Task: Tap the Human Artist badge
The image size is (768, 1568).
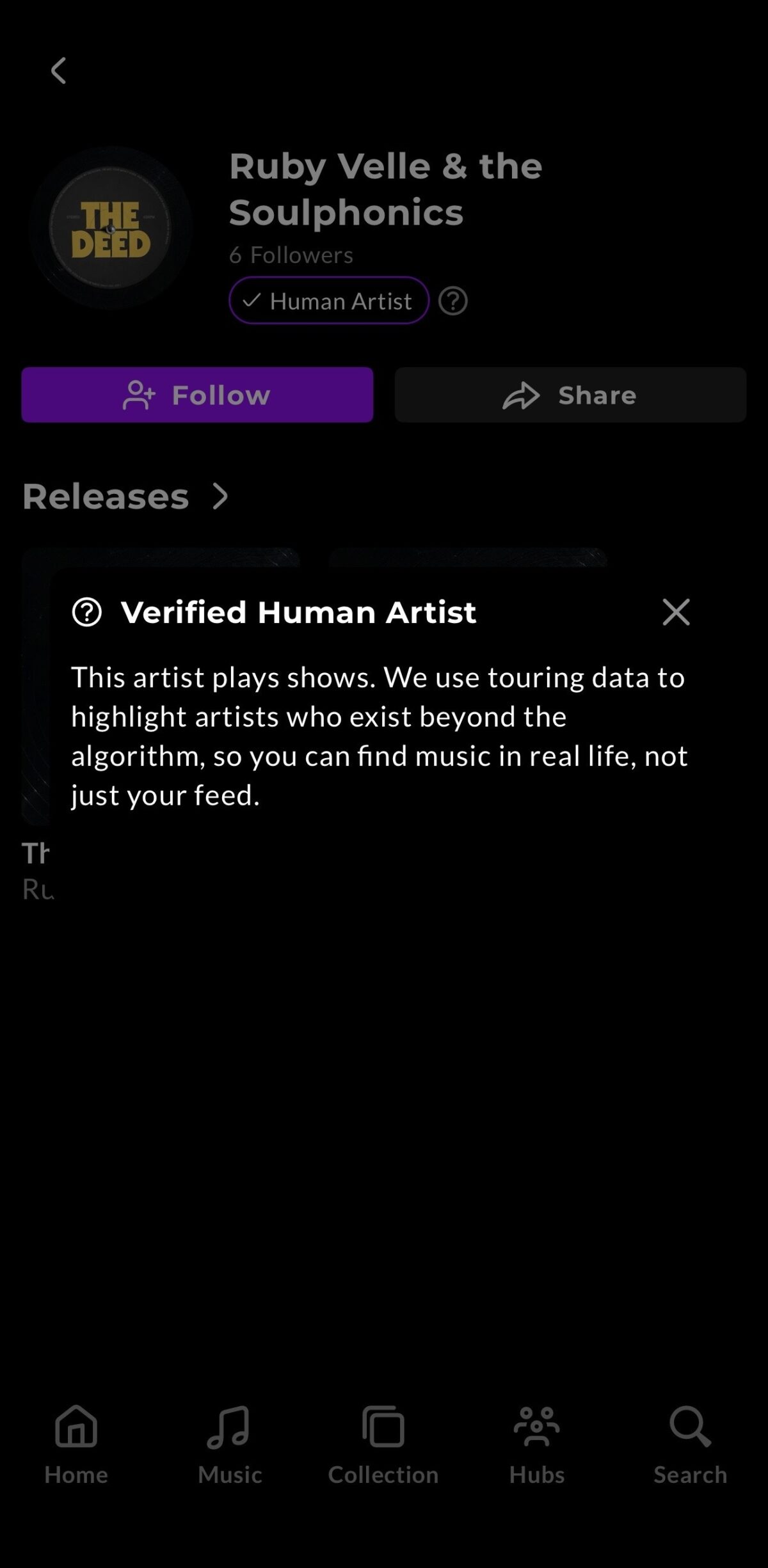Action: (329, 301)
